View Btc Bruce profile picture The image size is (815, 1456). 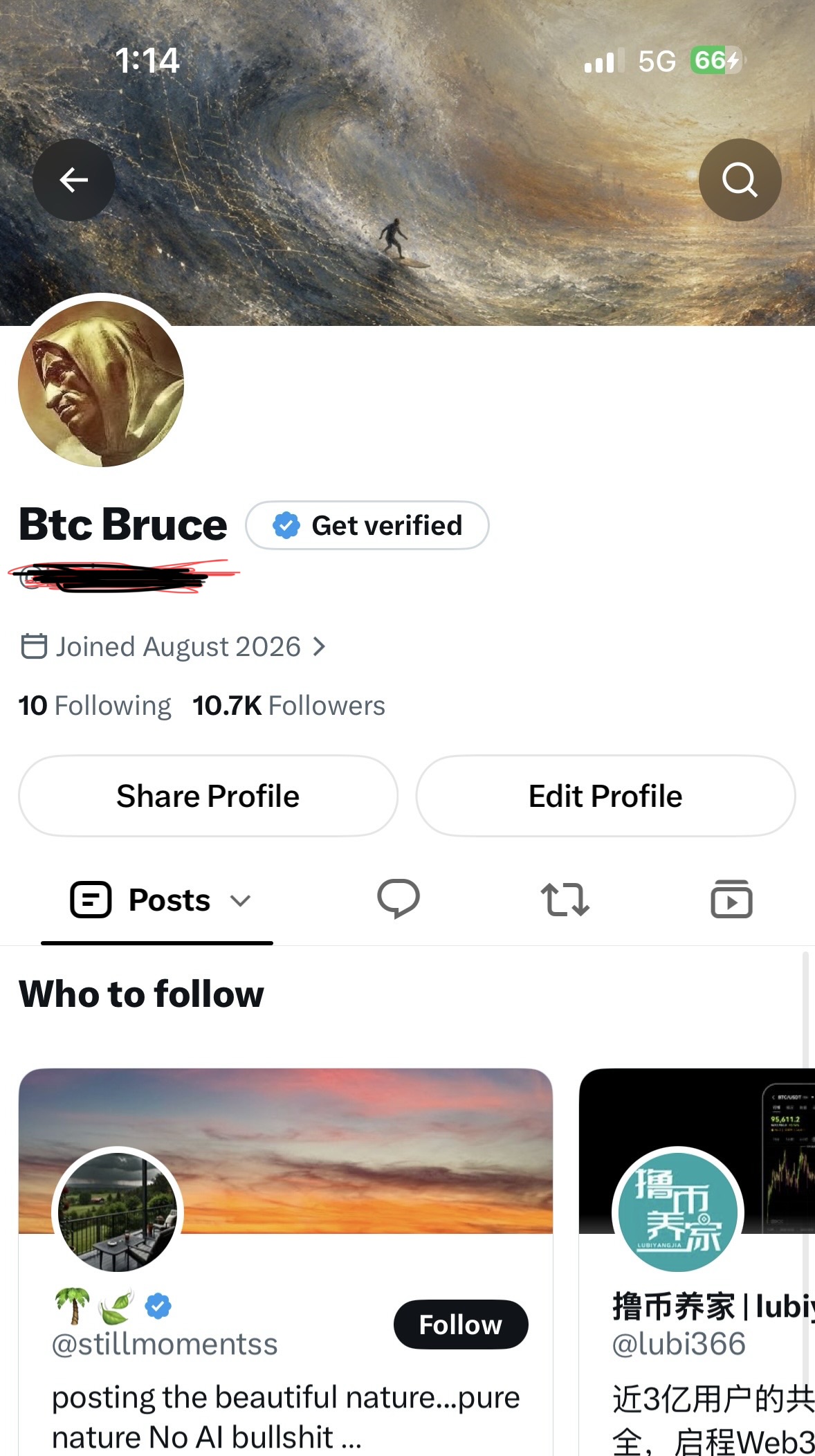pyautogui.click(x=101, y=384)
